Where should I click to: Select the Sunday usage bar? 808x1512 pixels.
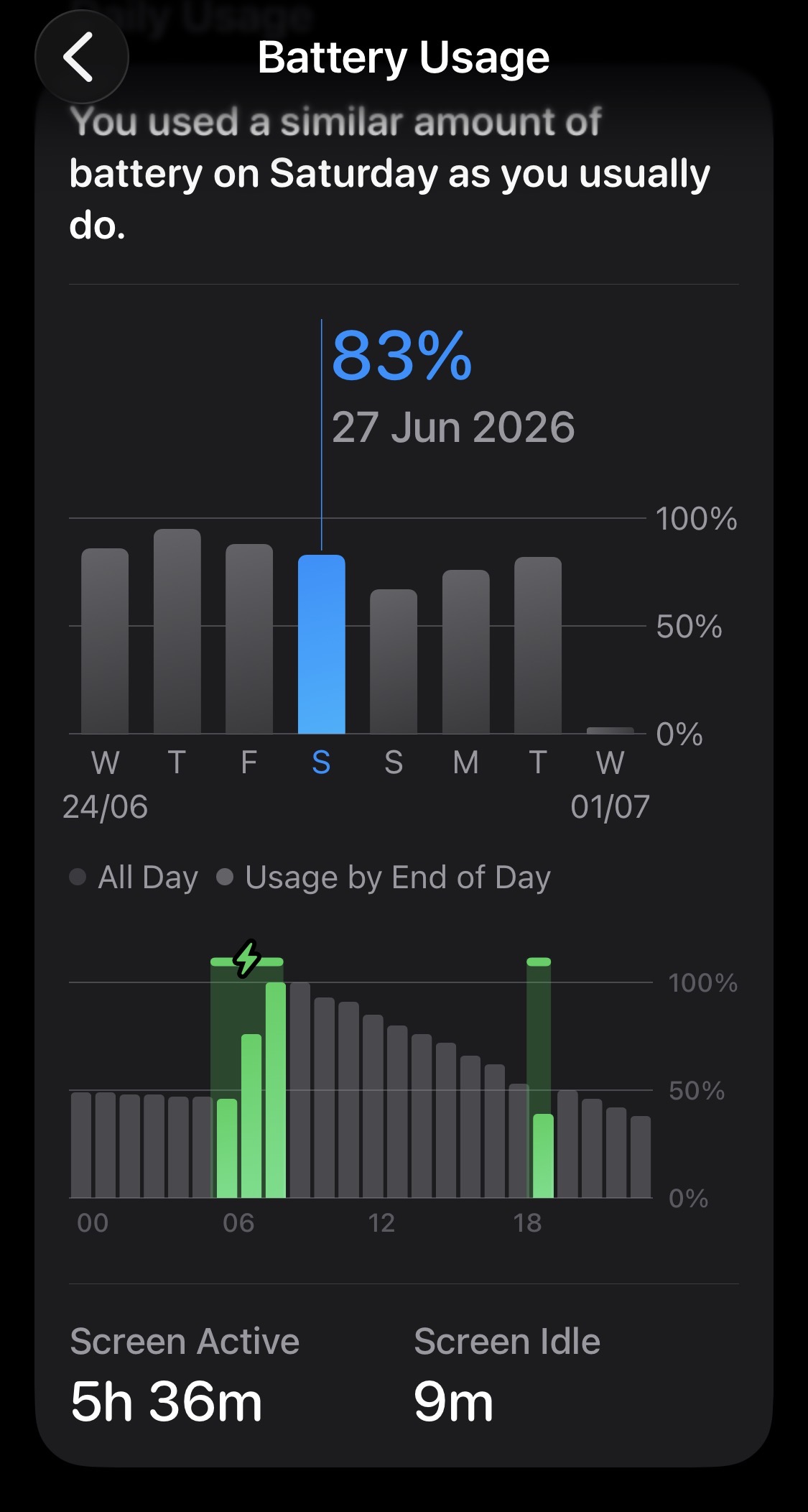394,661
